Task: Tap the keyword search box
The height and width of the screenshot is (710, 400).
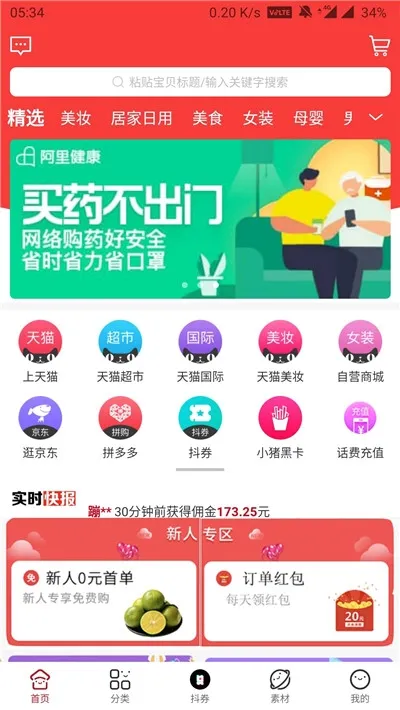Action: (200, 82)
